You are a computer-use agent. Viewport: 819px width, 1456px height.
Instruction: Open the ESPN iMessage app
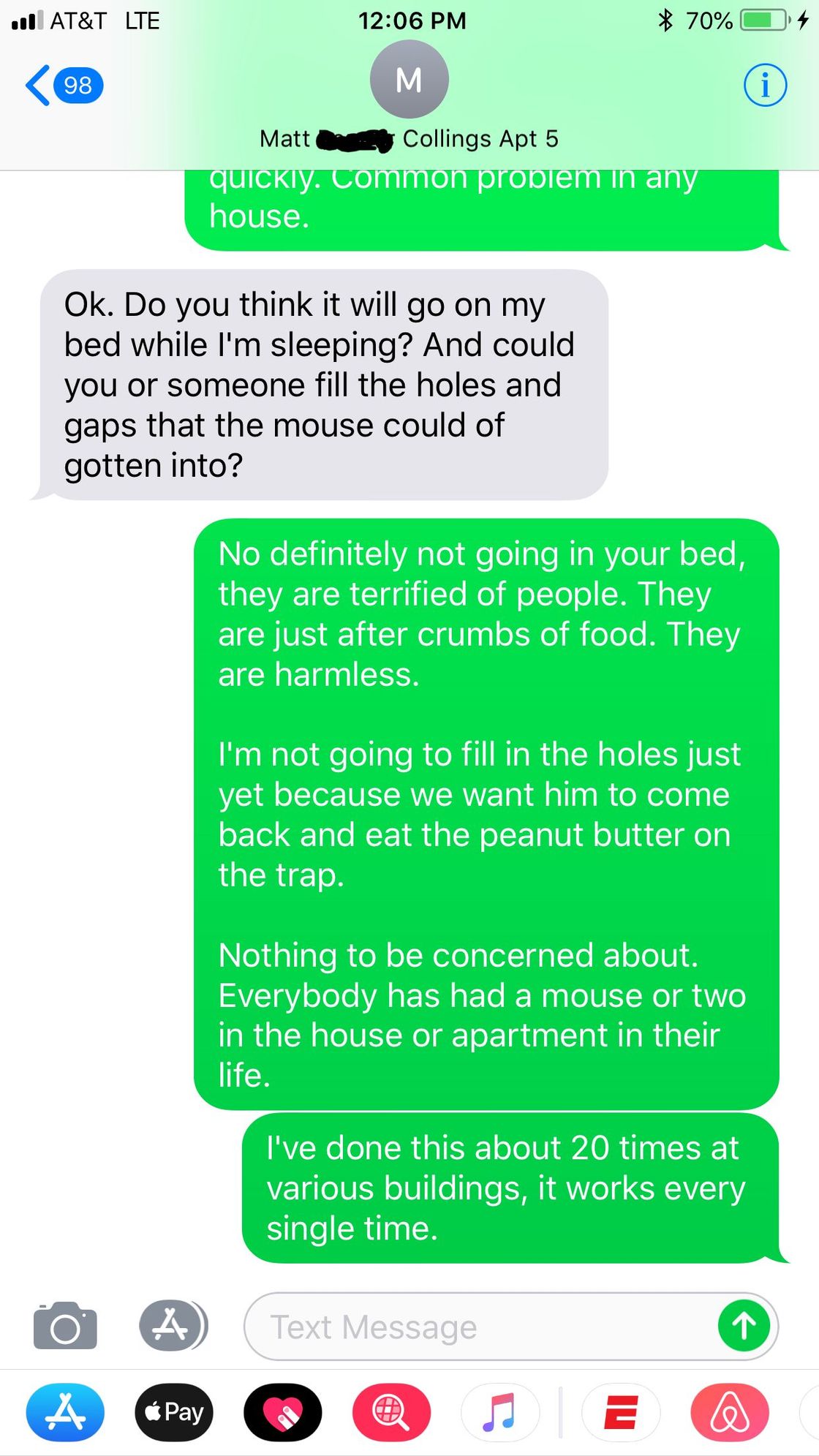pos(621,1411)
